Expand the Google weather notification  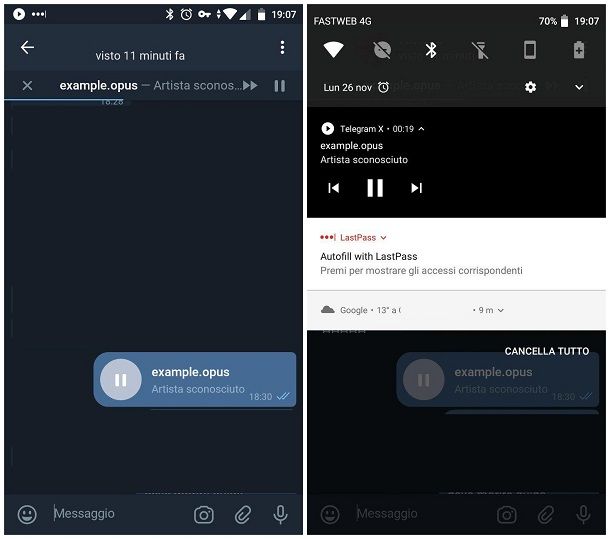coord(500,311)
